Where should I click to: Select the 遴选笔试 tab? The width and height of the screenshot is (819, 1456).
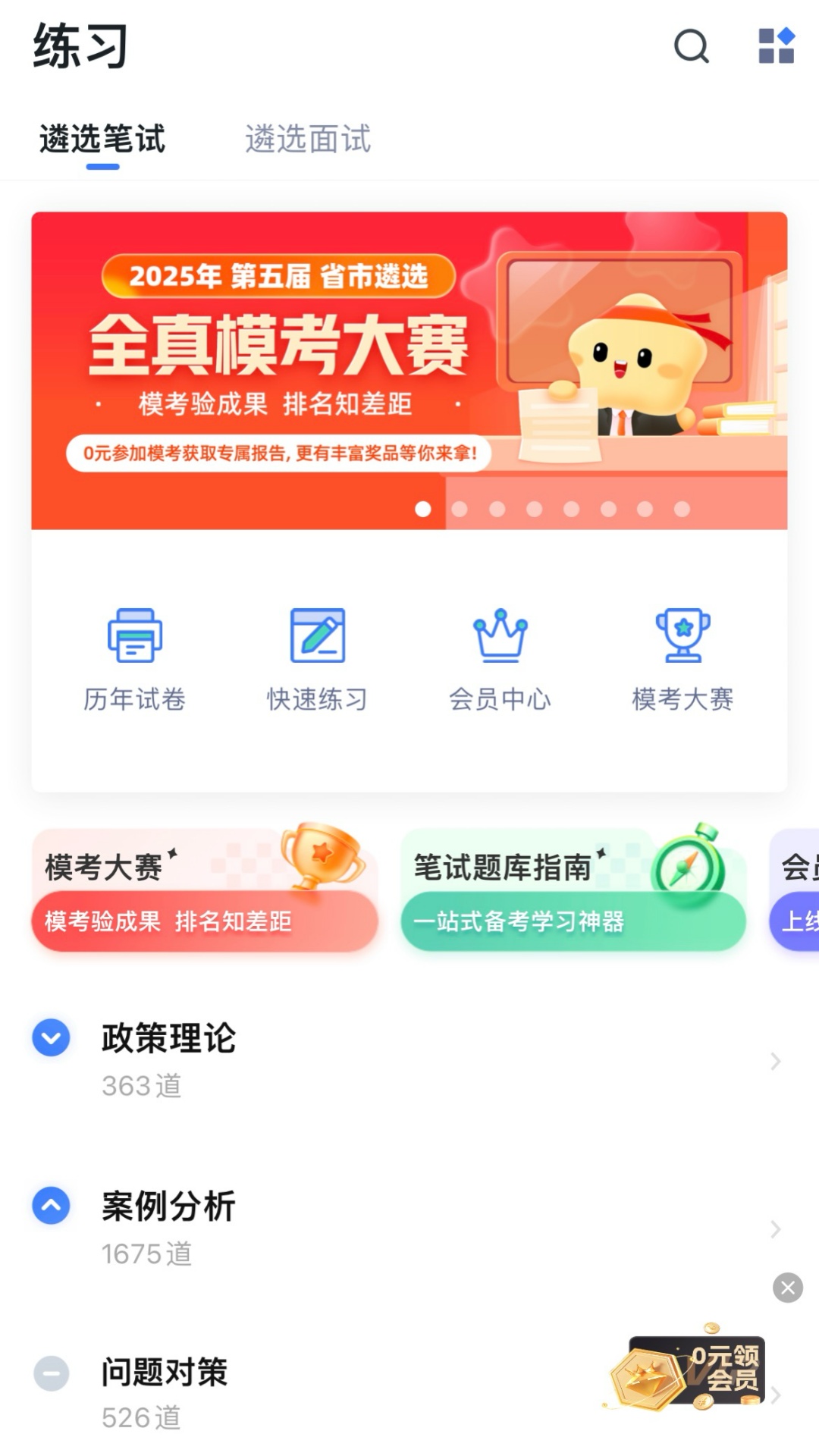102,140
